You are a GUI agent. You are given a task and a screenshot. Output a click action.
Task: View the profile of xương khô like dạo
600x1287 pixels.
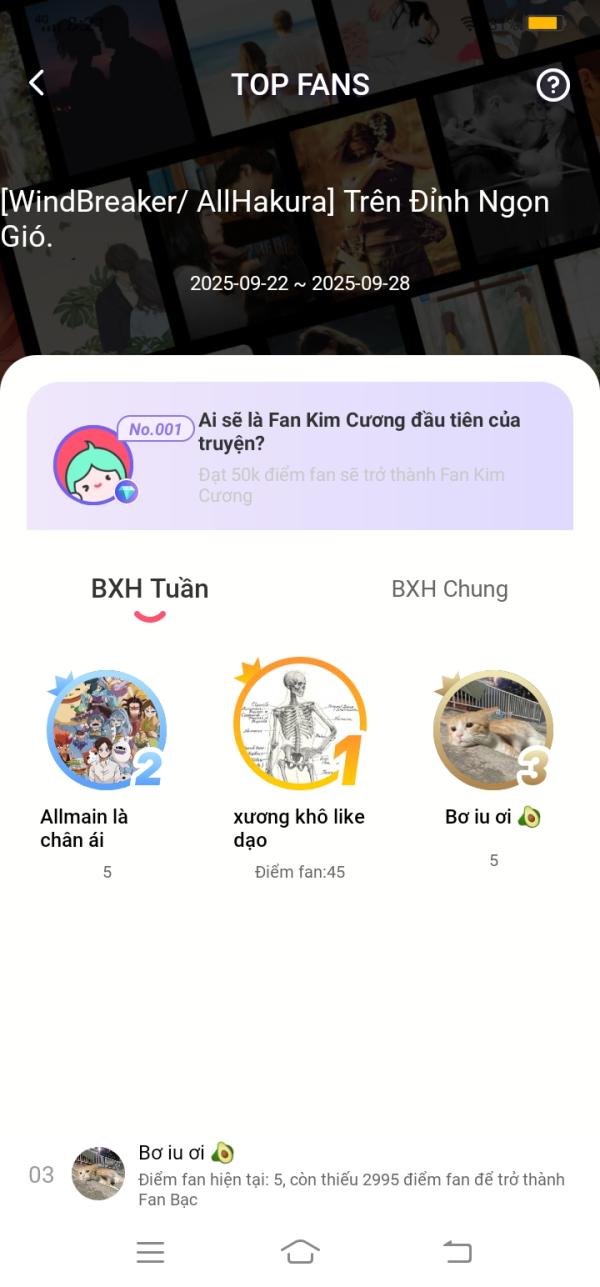coord(300,723)
